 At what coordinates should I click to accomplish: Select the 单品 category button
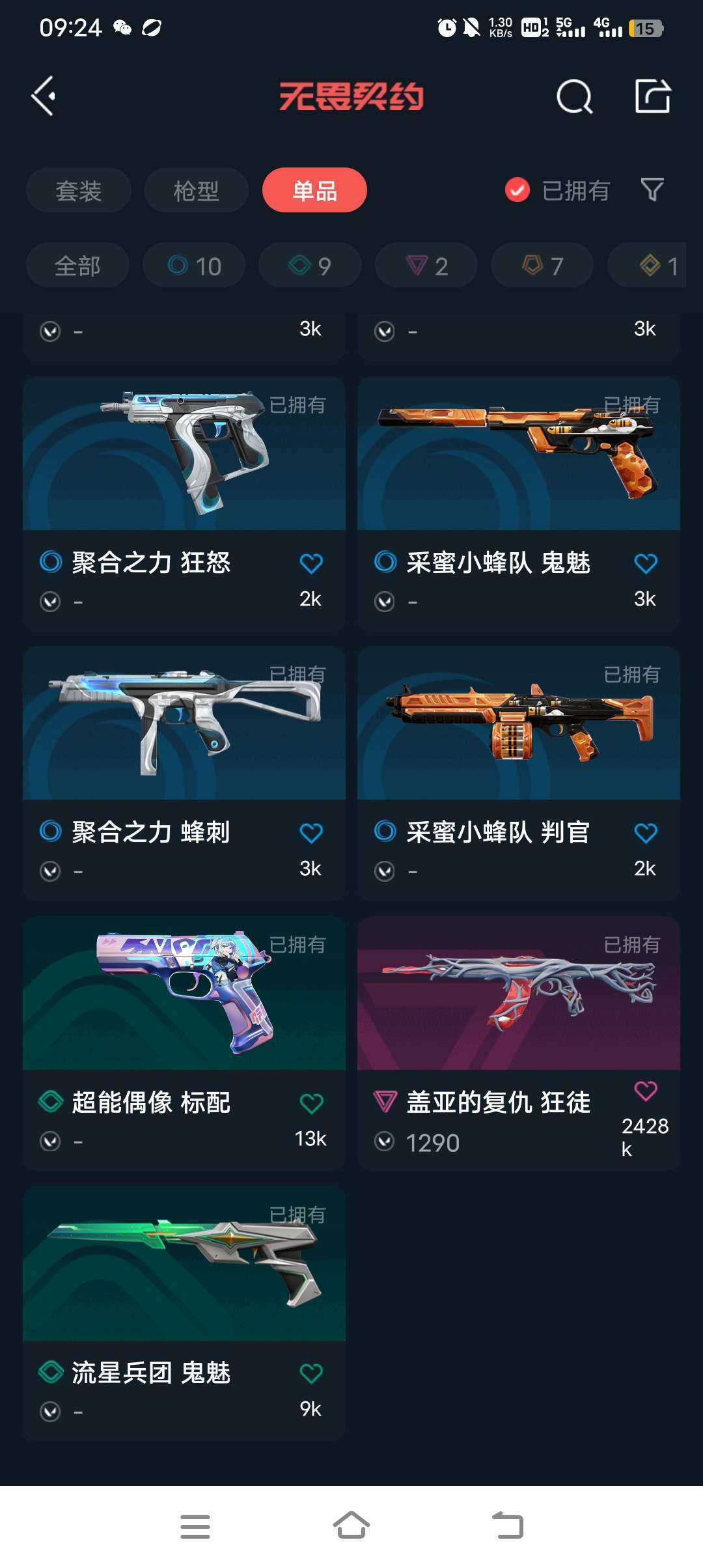[314, 190]
